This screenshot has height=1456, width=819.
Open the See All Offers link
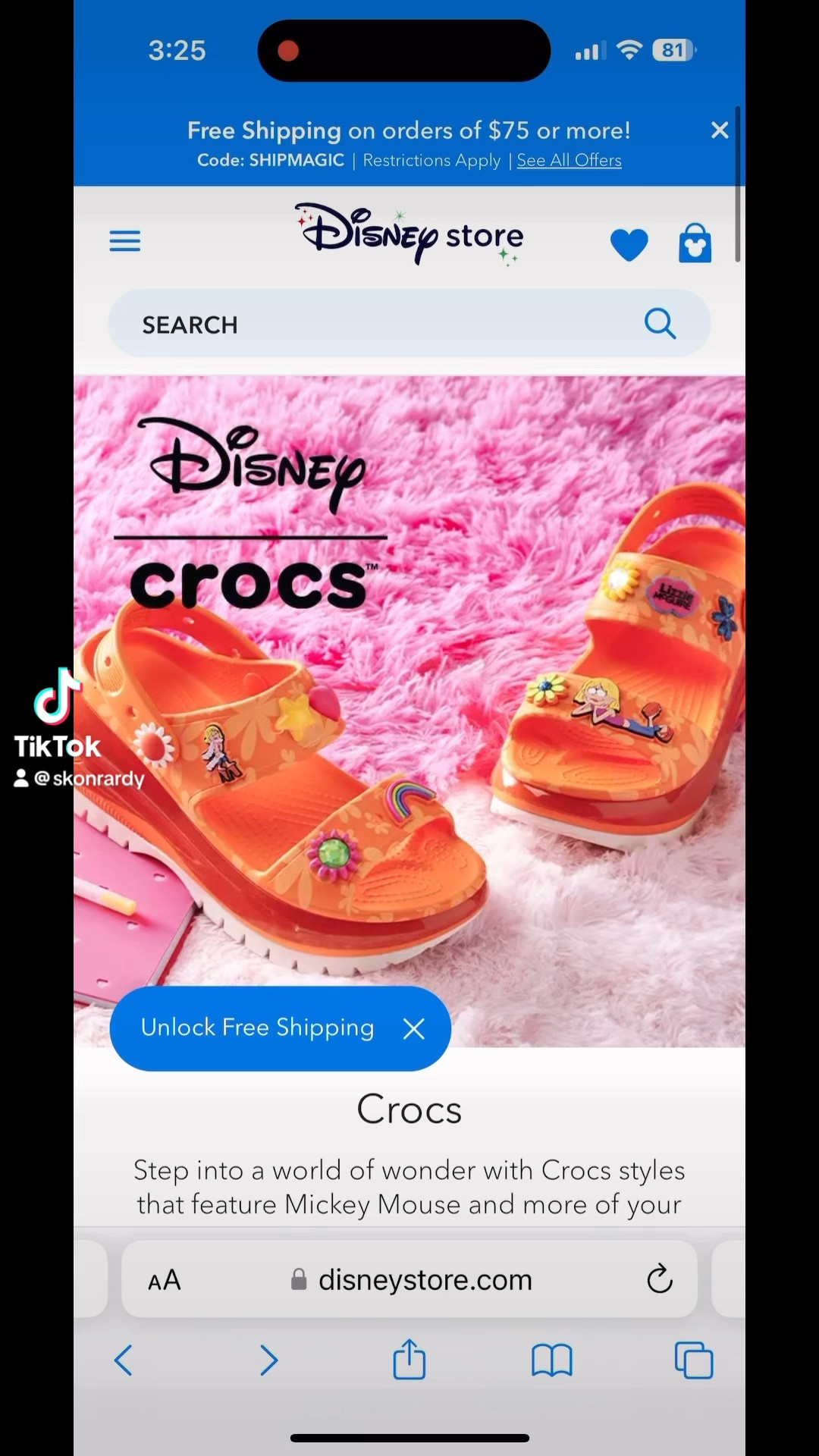569,161
